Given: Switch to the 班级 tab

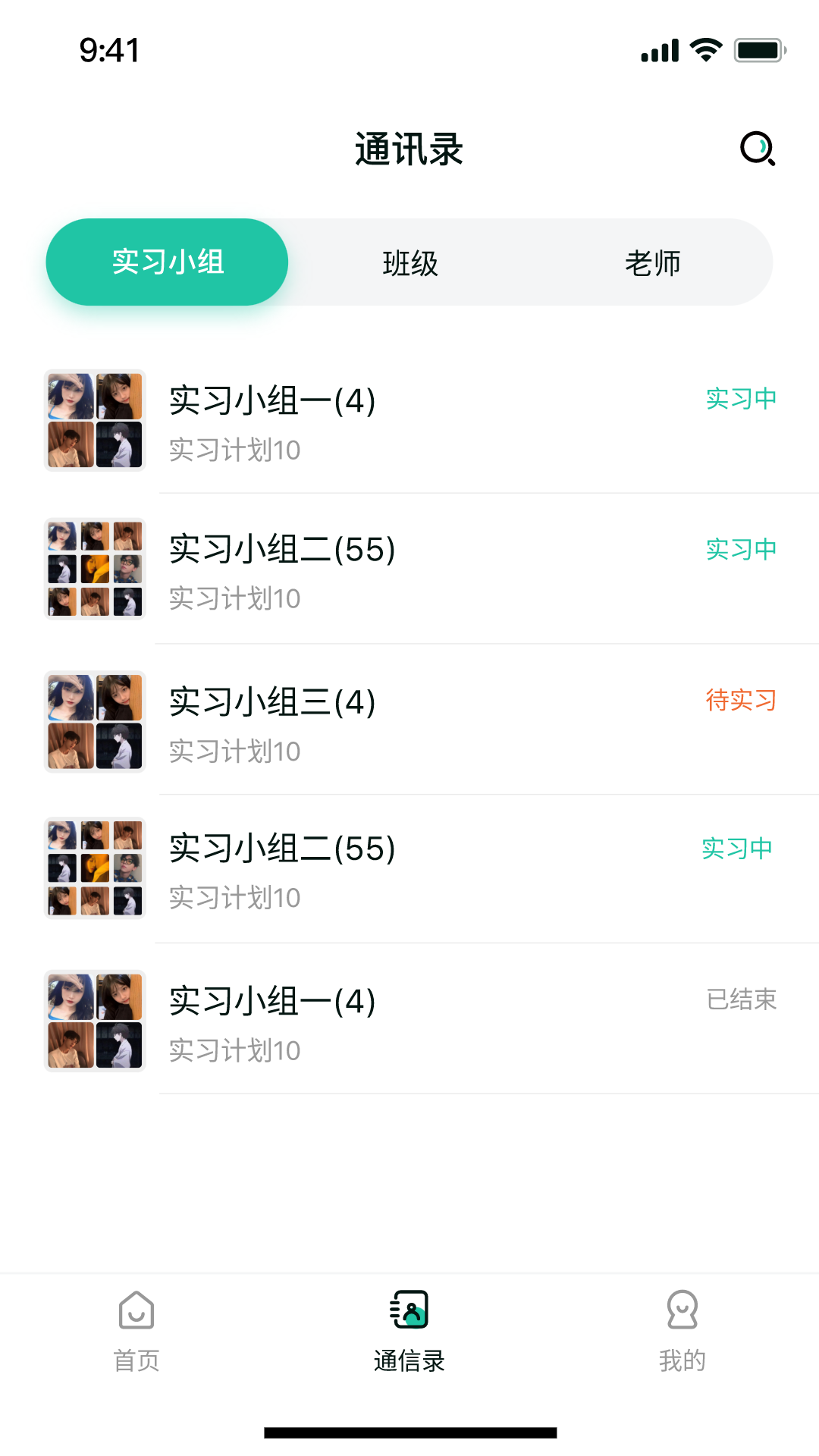Looking at the screenshot, I should click(410, 263).
